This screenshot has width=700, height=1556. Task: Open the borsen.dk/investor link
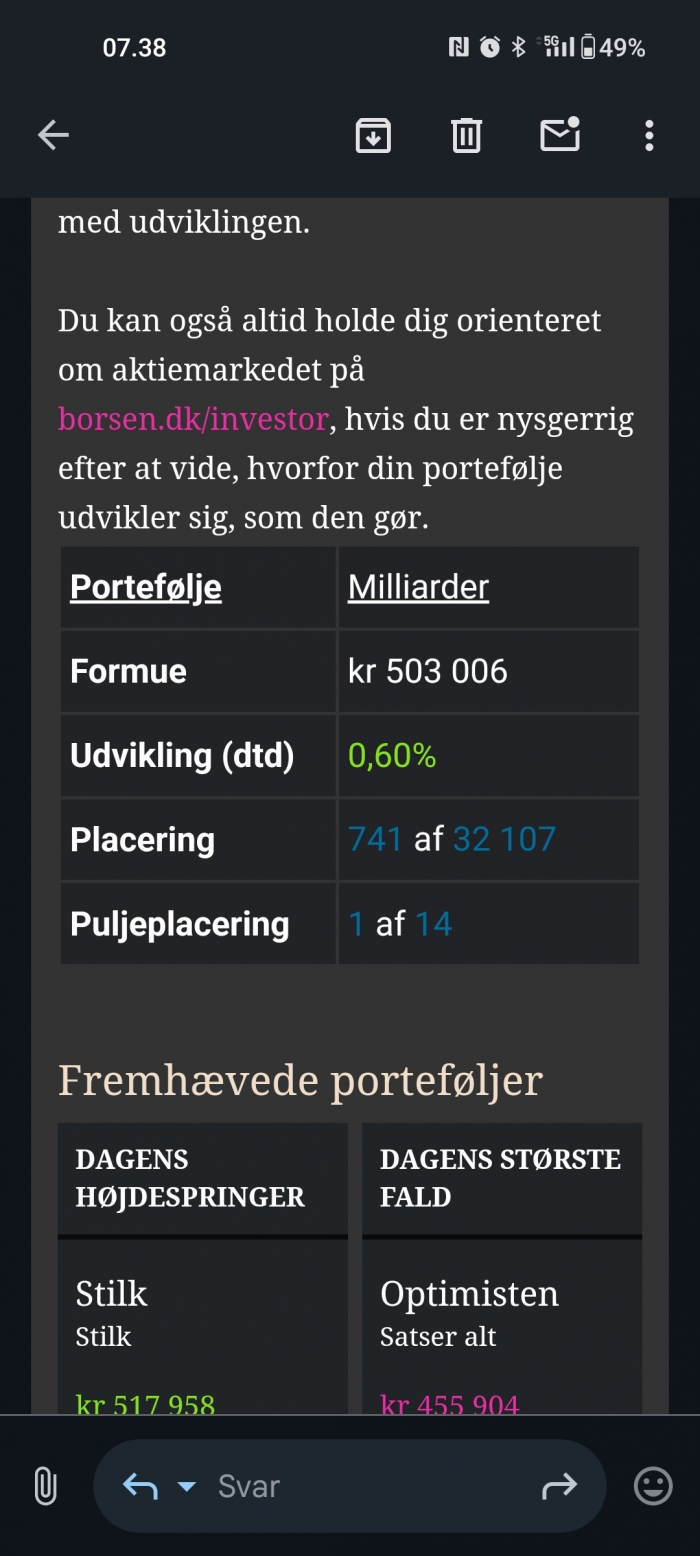click(193, 419)
